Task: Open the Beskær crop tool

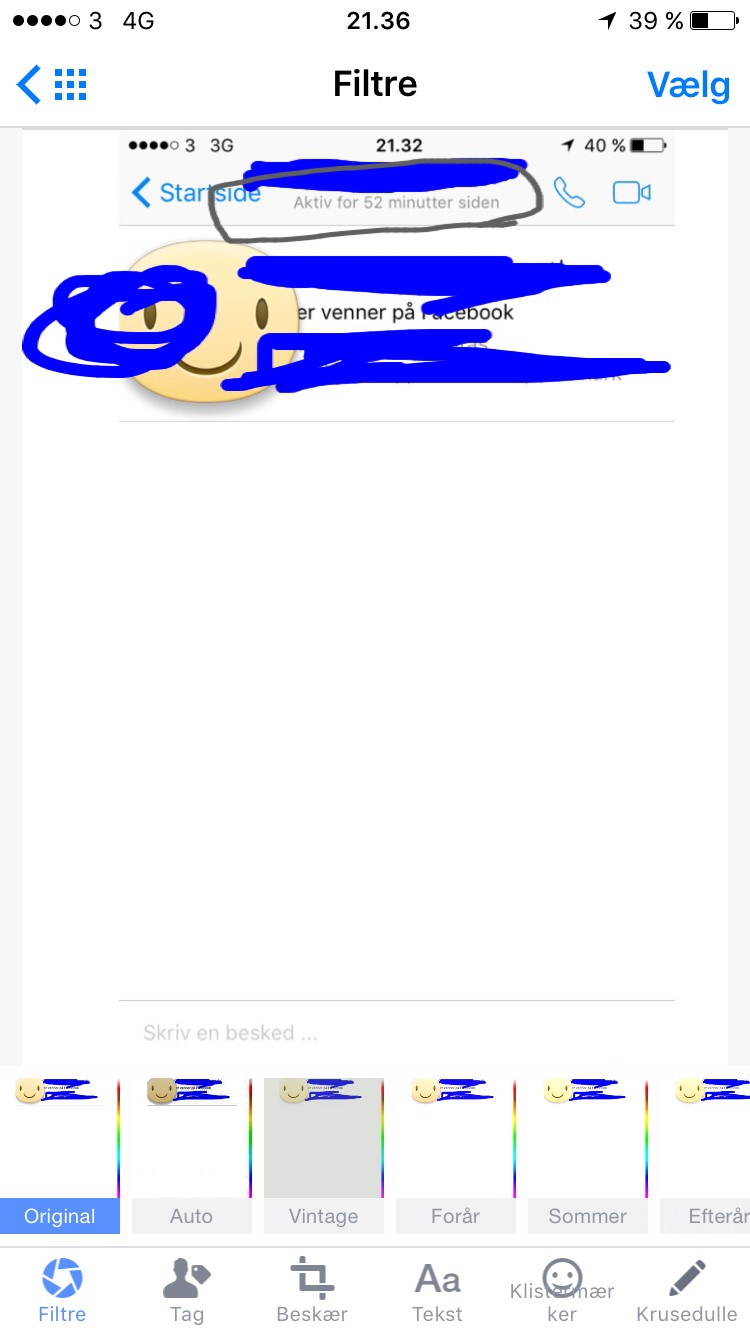Action: tap(312, 1290)
